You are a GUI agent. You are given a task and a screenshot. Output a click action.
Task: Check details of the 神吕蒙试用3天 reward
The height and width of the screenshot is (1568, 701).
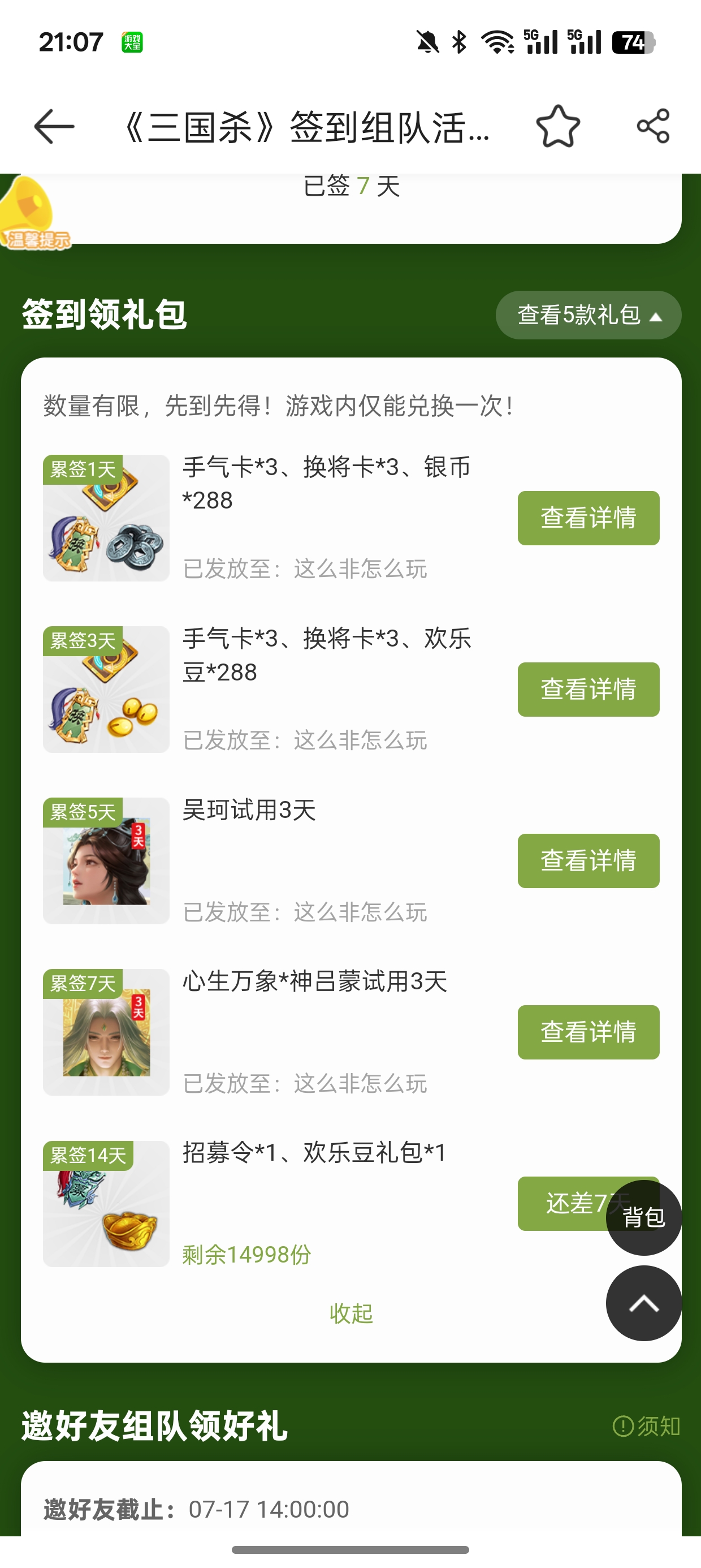click(x=588, y=1032)
